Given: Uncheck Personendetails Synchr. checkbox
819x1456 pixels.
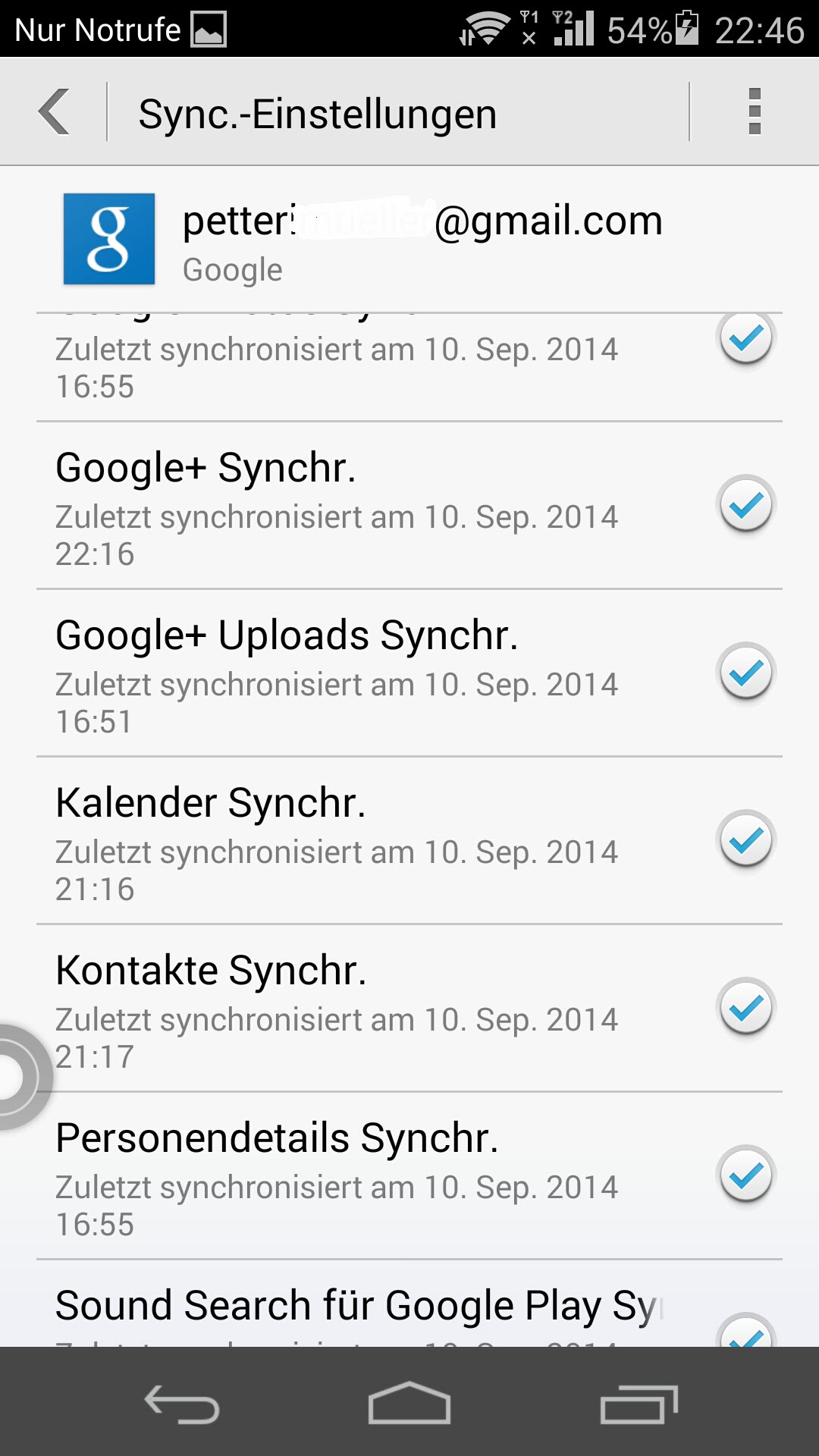Looking at the screenshot, I should (x=746, y=1175).
